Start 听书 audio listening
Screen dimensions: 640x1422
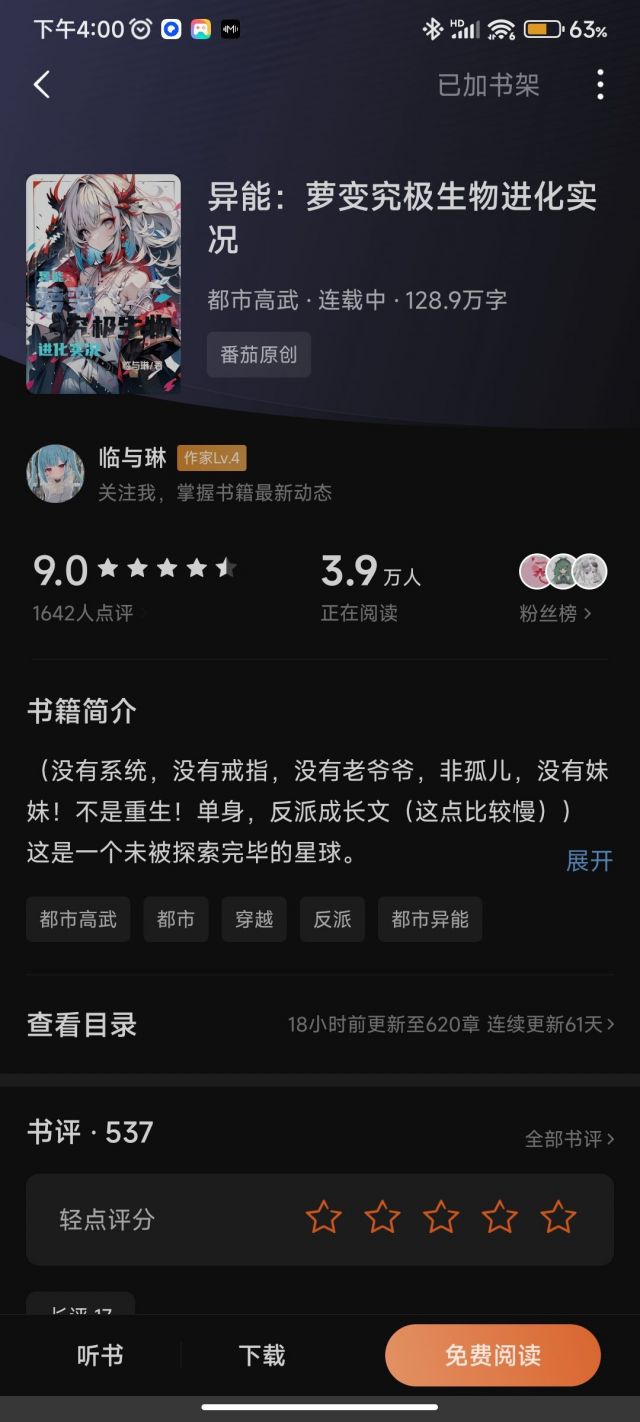(x=100, y=1355)
